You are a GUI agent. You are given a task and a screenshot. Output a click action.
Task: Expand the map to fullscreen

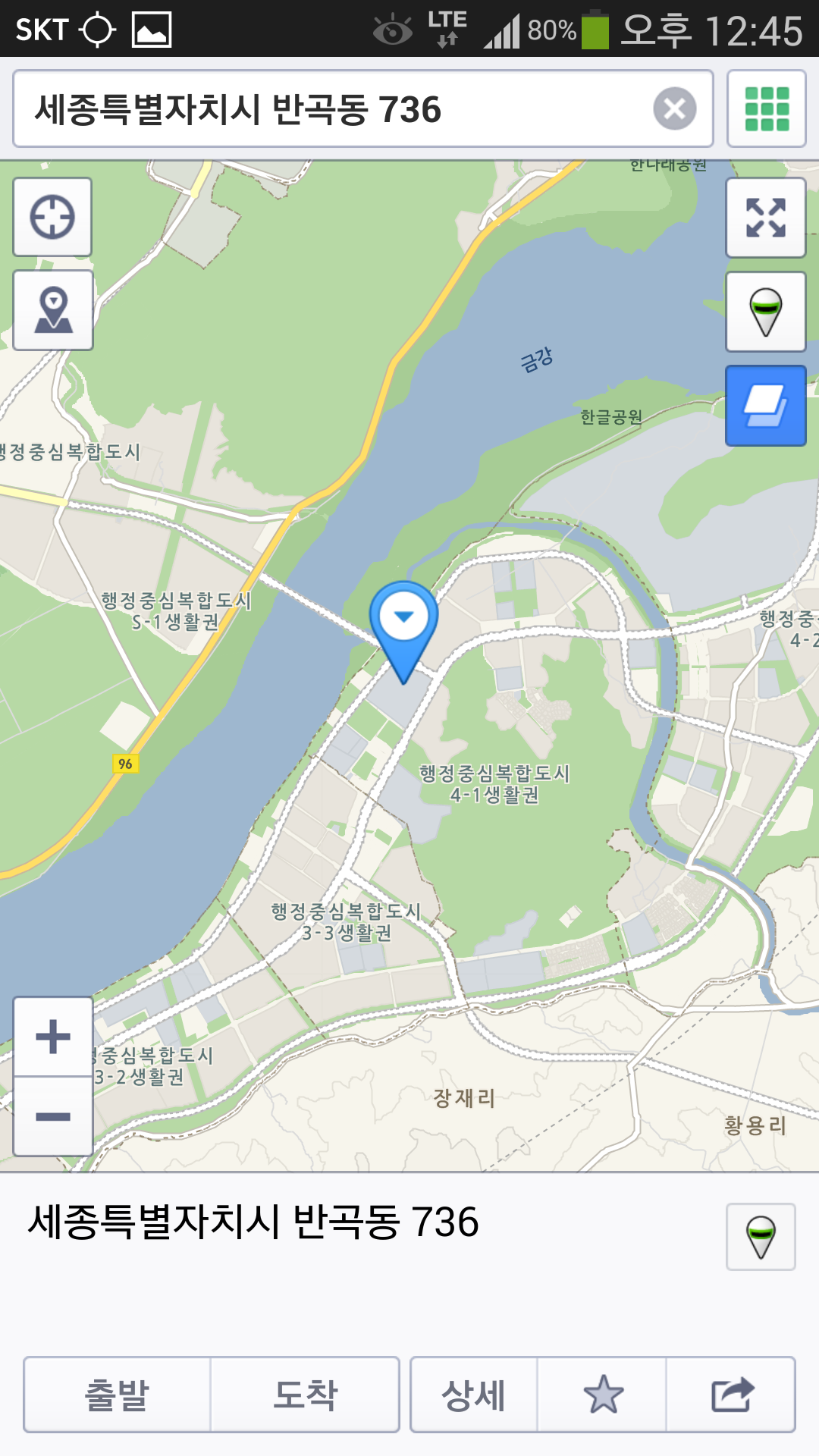(x=765, y=218)
